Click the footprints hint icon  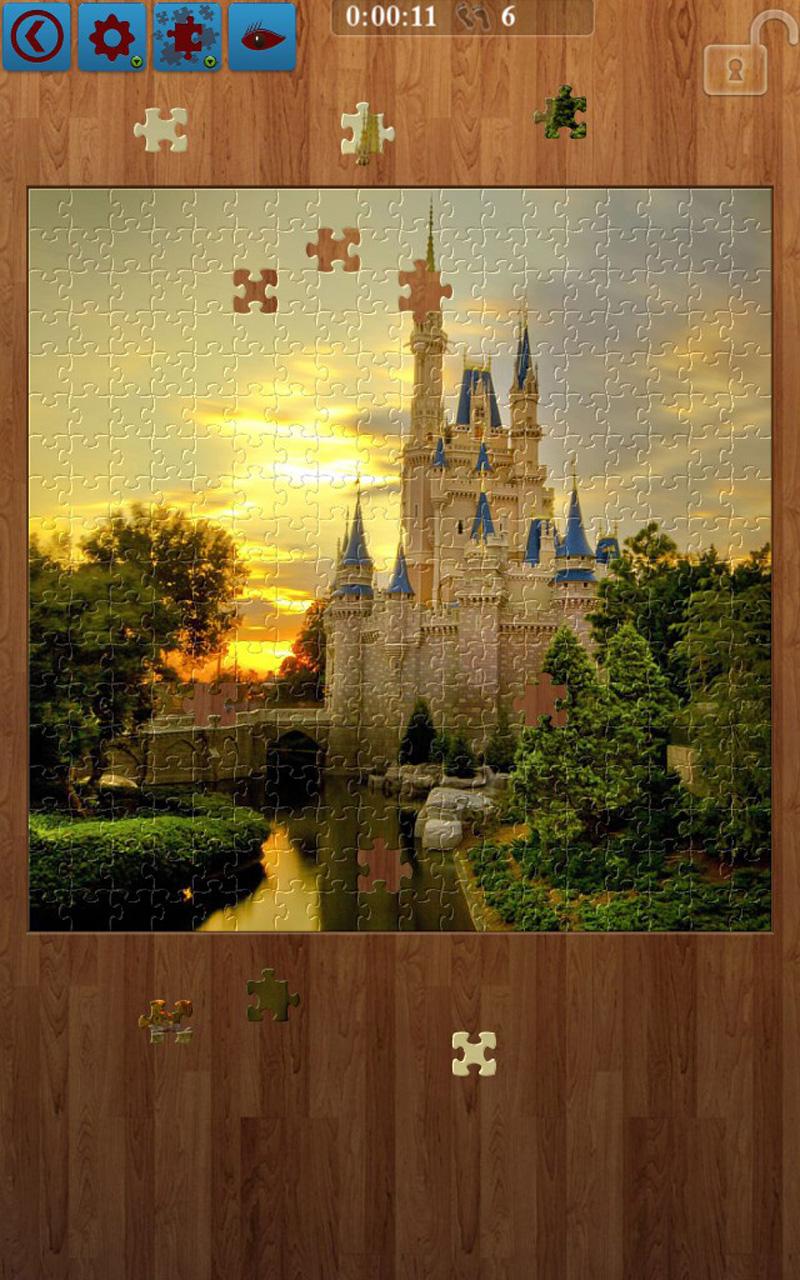tap(470, 17)
